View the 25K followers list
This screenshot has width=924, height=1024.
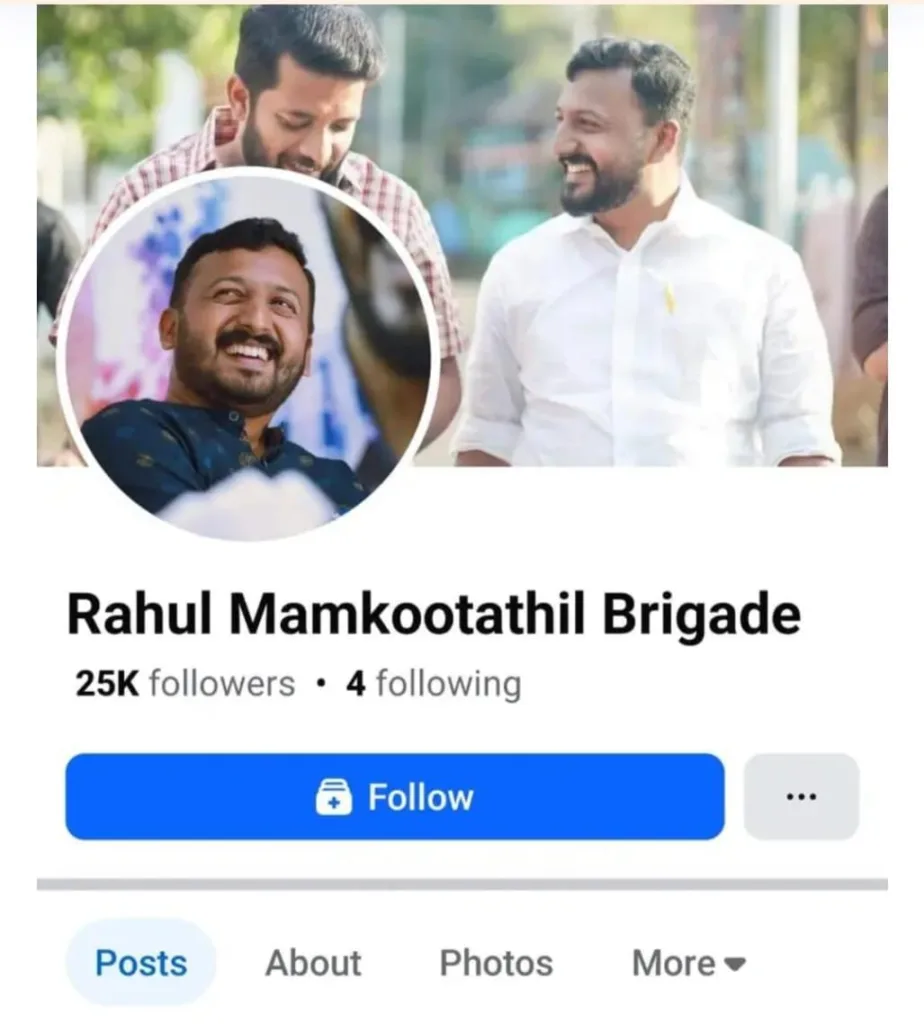186,685
